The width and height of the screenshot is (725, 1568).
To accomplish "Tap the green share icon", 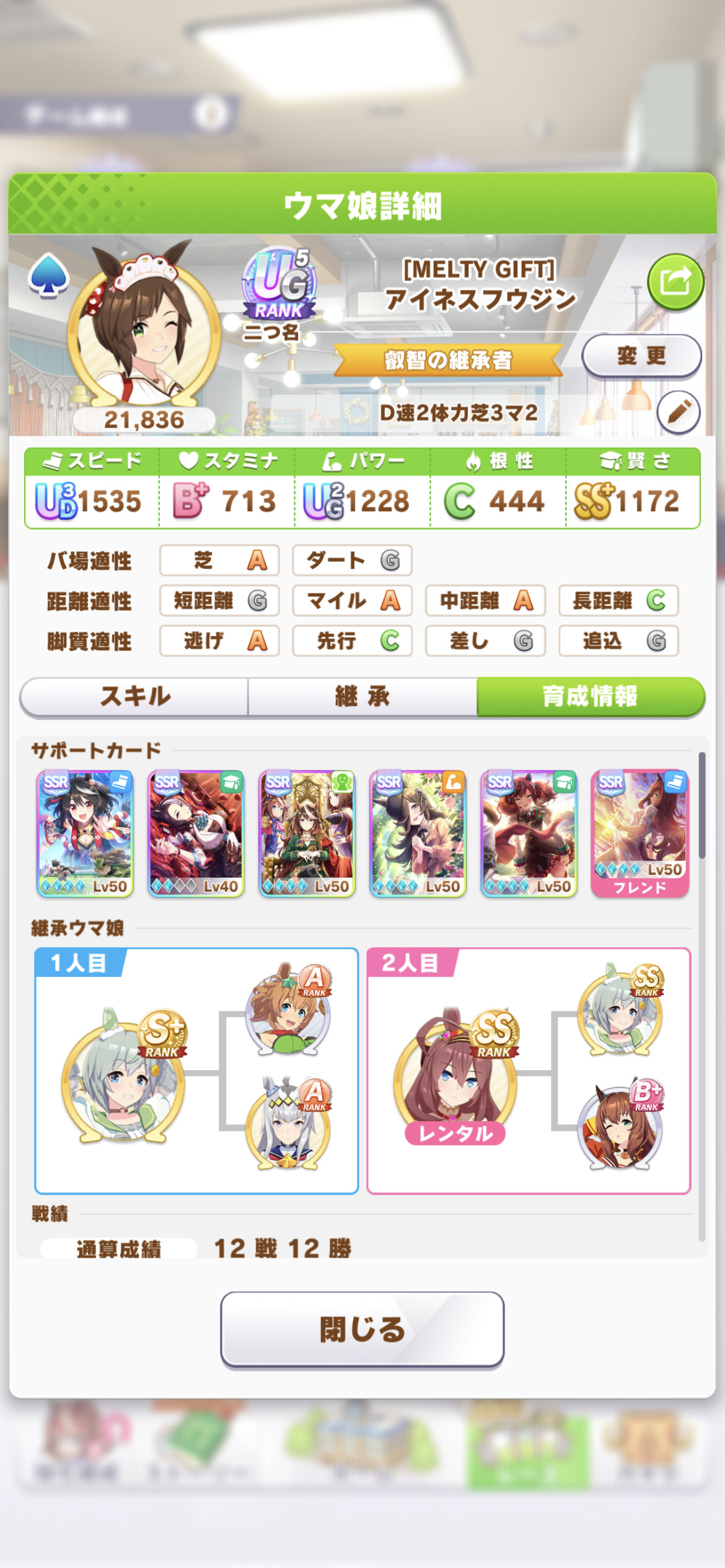I will (x=675, y=282).
